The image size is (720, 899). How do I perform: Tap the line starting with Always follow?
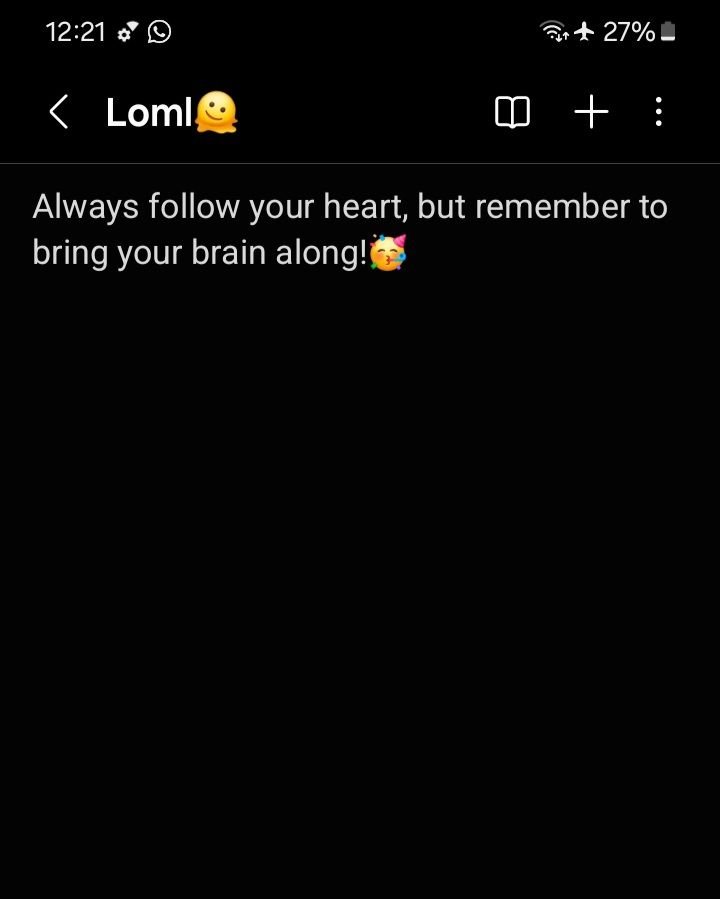[x=350, y=206]
